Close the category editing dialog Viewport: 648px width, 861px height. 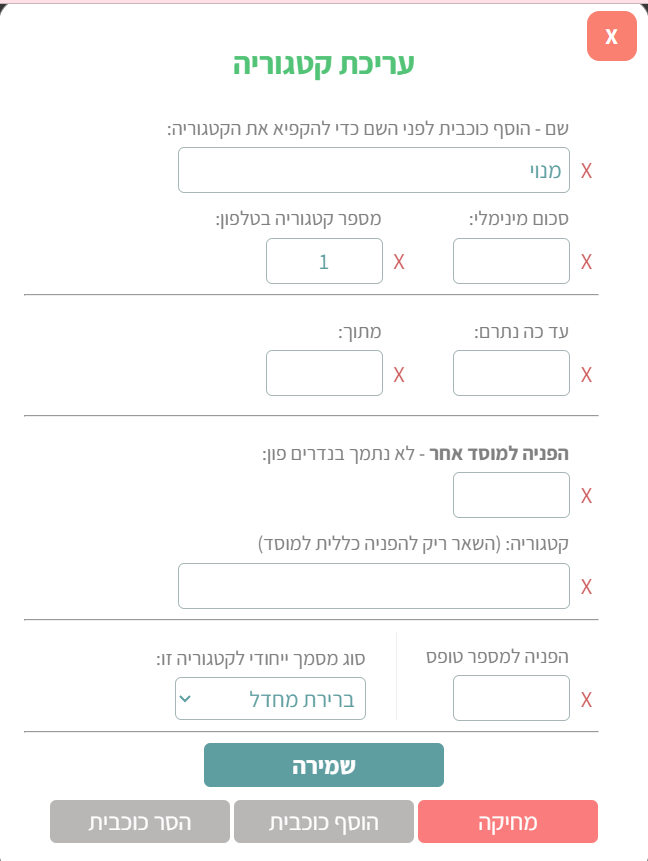point(612,37)
